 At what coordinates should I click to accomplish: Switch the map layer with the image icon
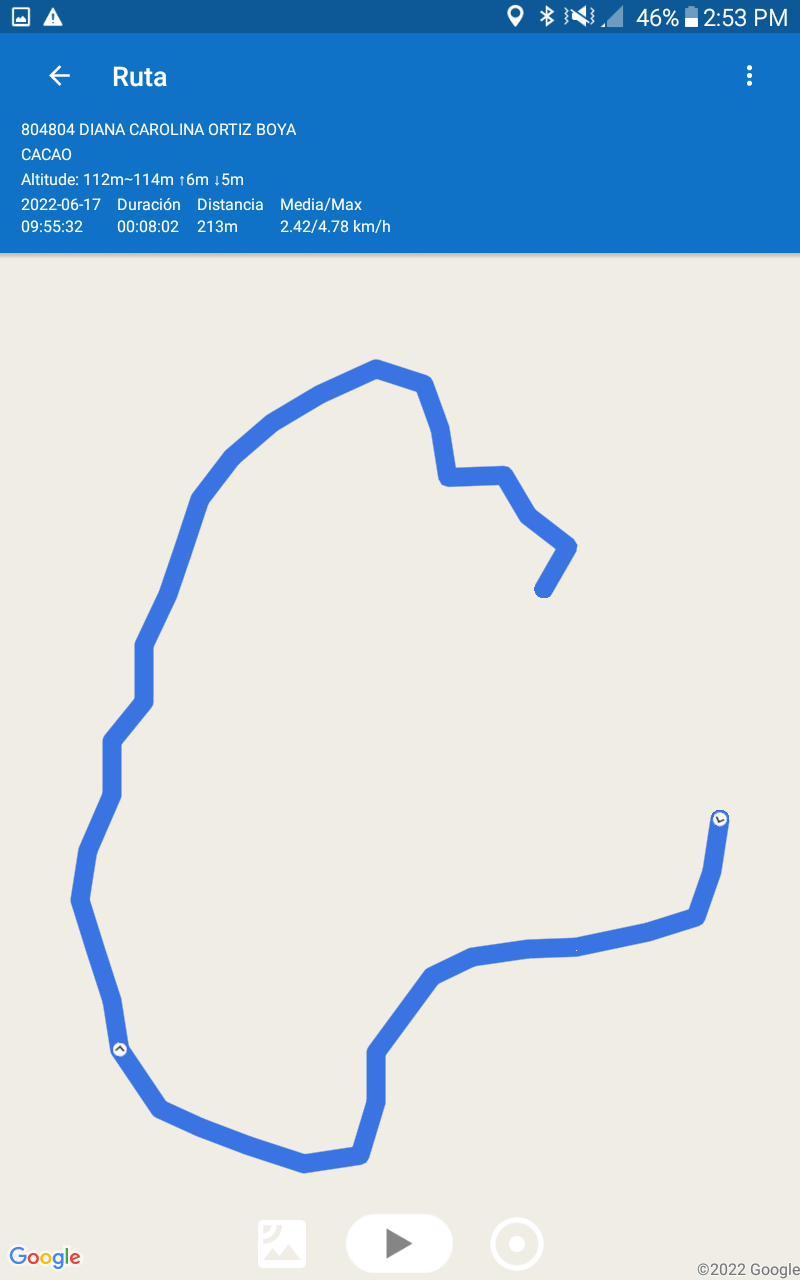coord(282,1244)
